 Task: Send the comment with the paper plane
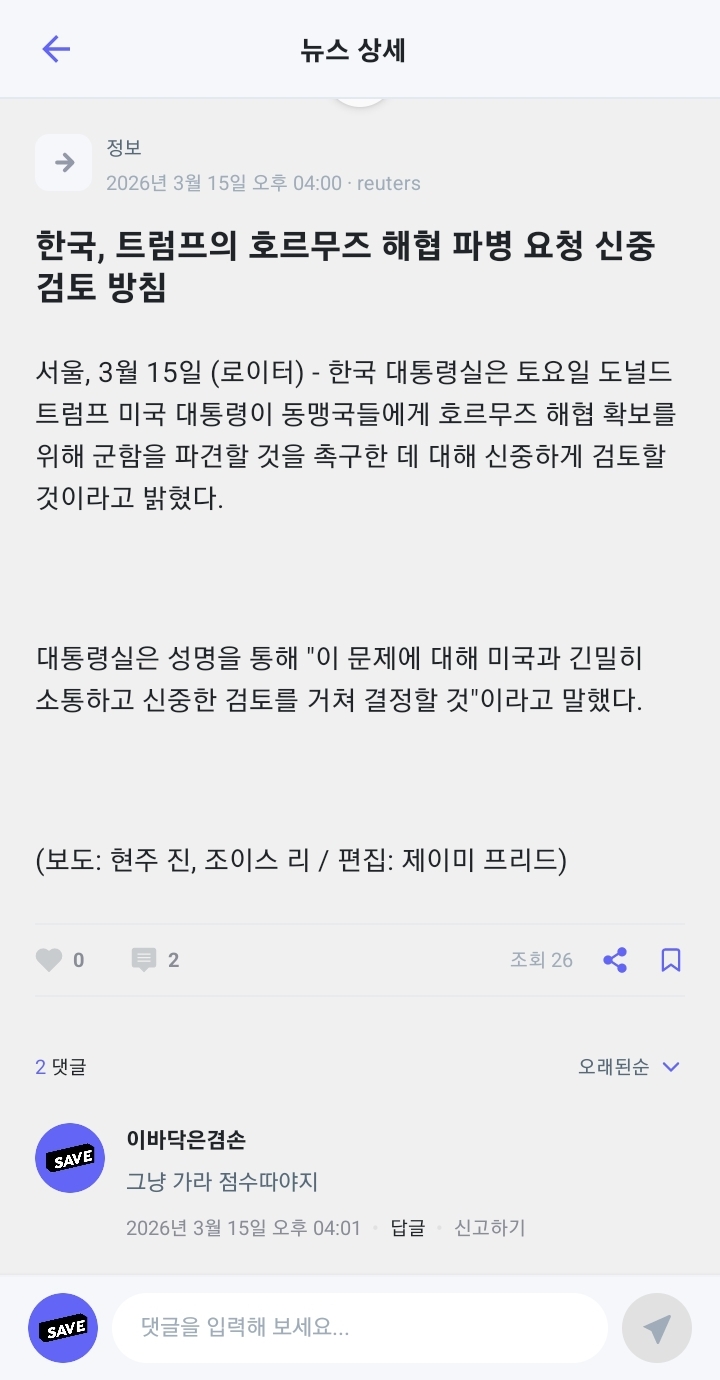coord(657,1328)
